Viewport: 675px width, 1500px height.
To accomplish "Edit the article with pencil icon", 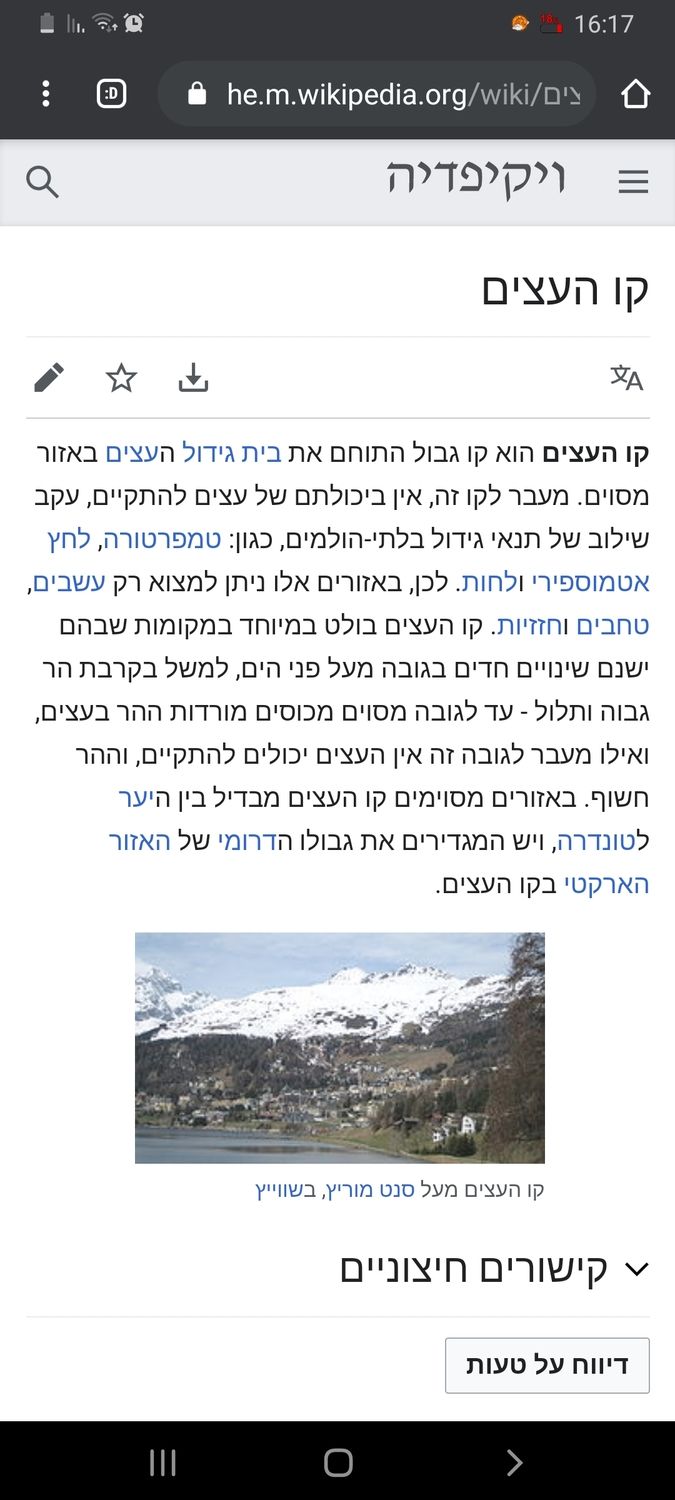I will pyautogui.click(x=49, y=378).
